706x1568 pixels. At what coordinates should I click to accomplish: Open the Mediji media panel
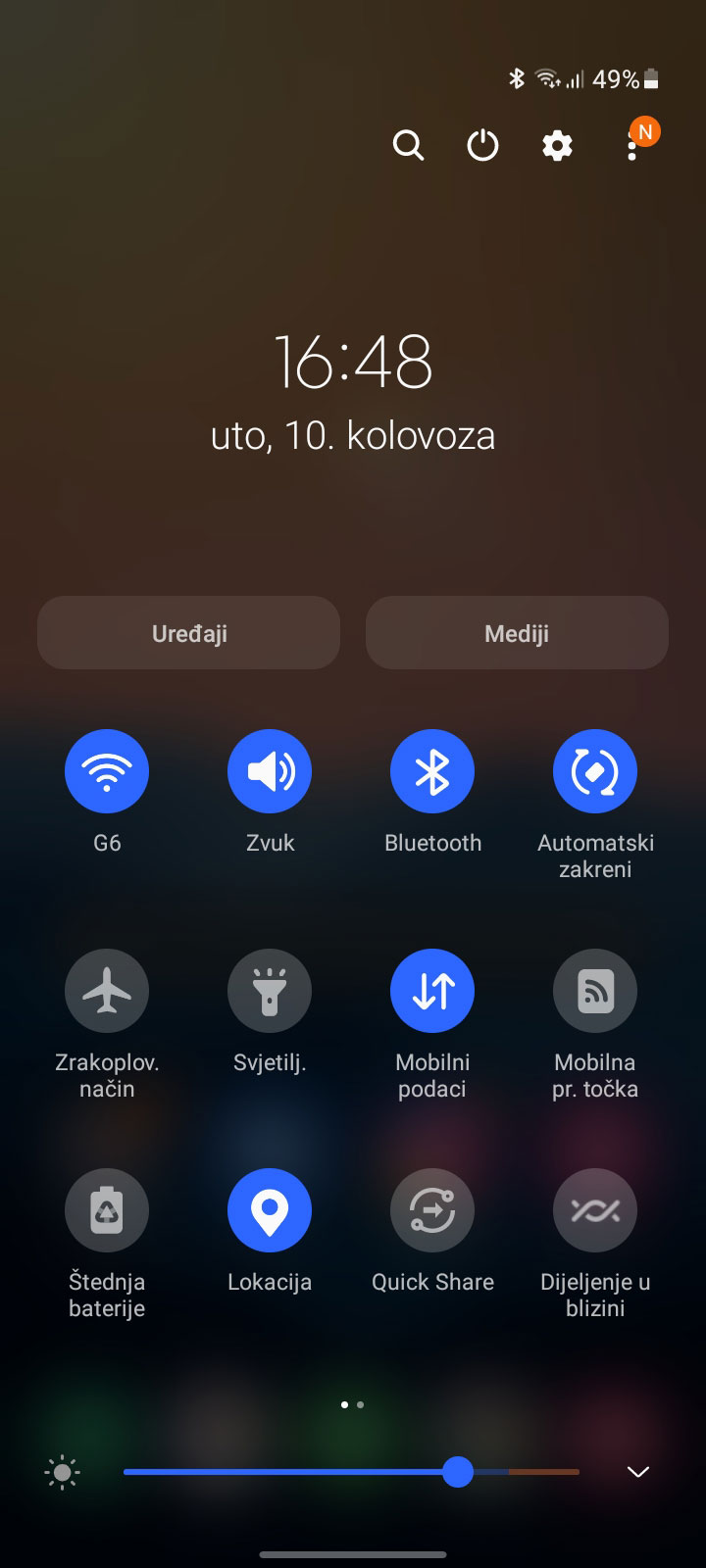pos(517,633)
